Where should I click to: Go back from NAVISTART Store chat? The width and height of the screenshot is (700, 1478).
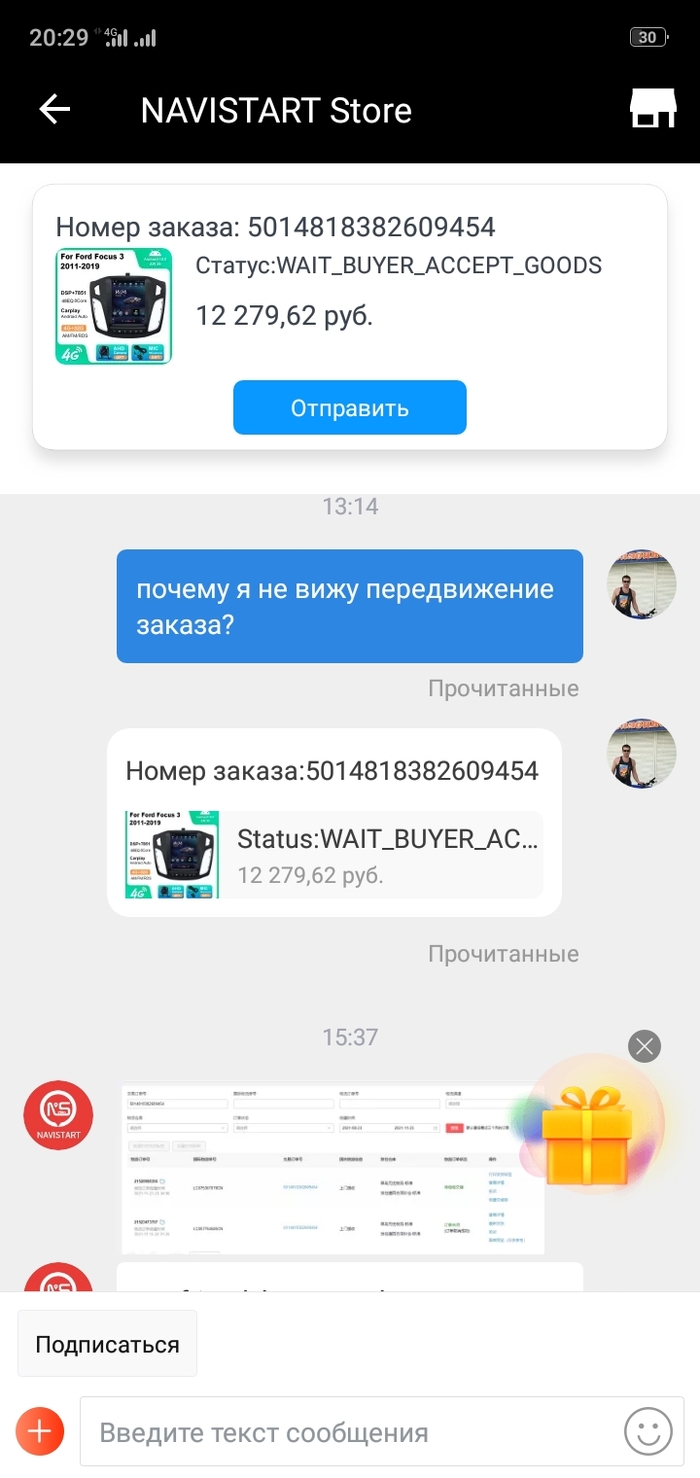click(x=55, y=110)
